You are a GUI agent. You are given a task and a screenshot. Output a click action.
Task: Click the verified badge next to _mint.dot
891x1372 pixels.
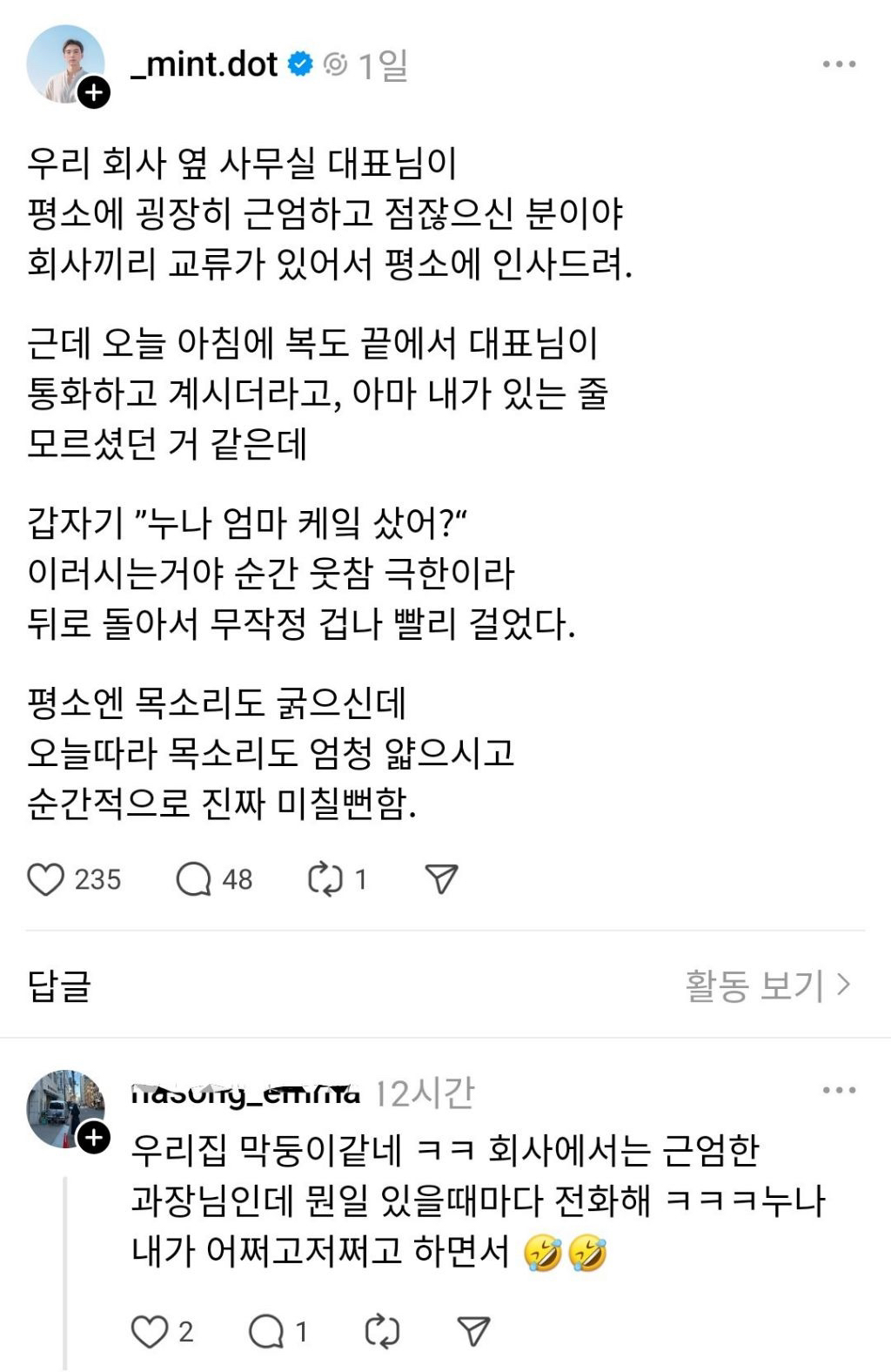(x=300, y=62)
